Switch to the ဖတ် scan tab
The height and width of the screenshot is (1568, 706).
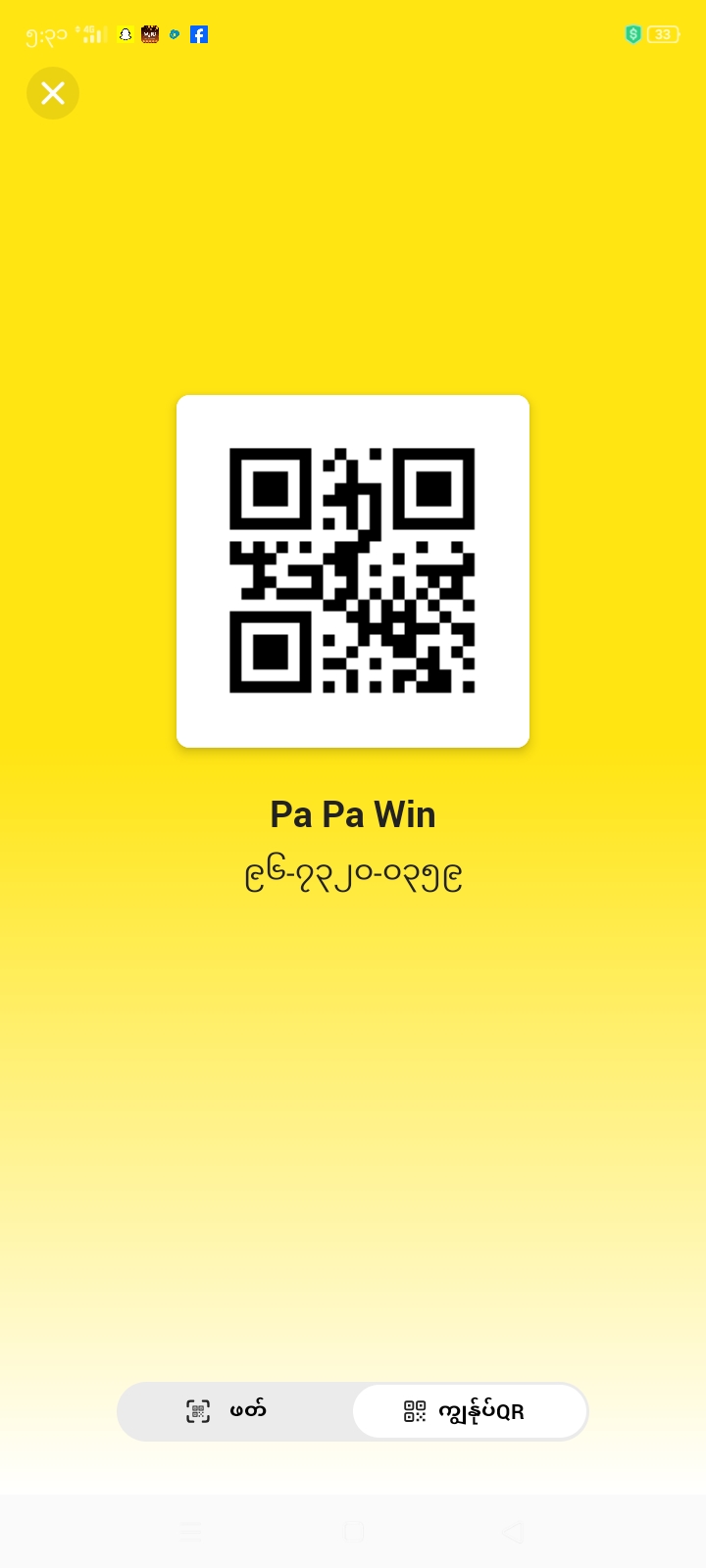[x=235, y=1411]
